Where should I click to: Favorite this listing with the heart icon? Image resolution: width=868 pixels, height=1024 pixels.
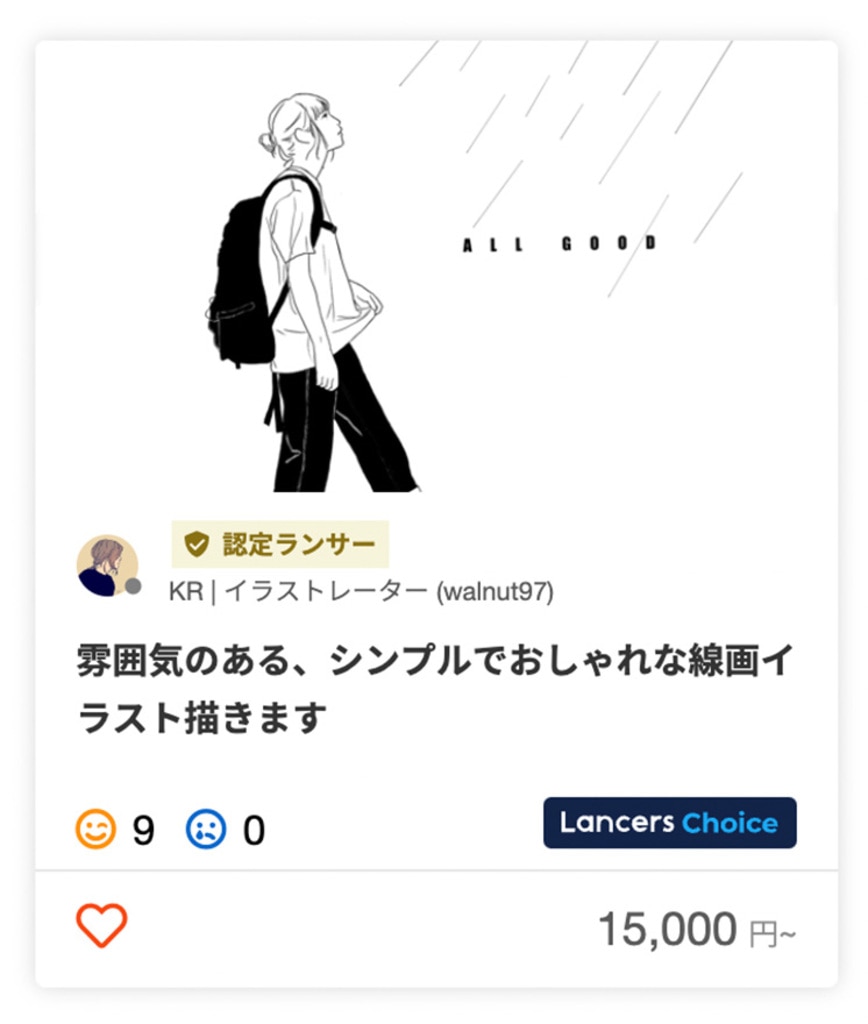[x=102, y=926]
